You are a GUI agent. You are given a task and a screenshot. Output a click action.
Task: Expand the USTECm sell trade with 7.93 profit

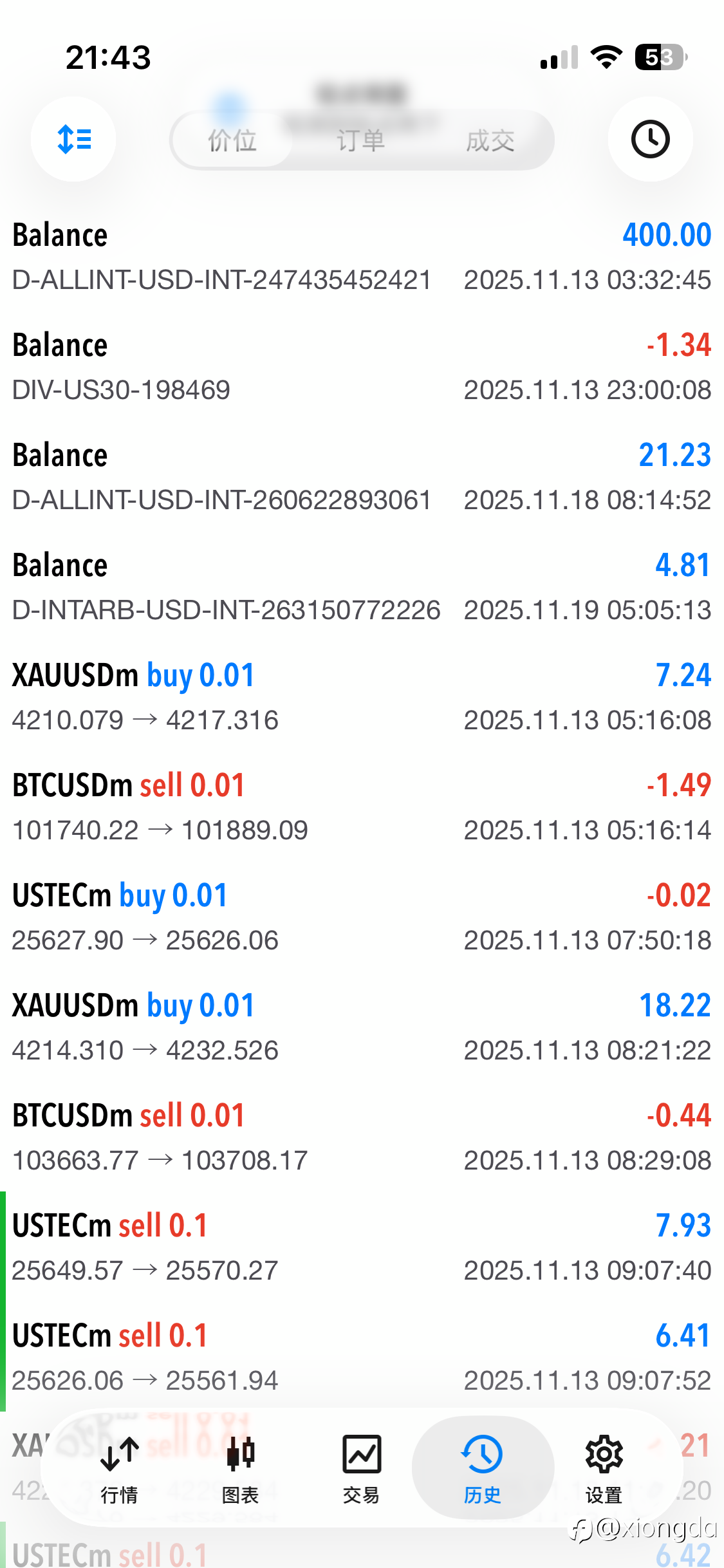pyautogui.click(x=362, y=1247)
